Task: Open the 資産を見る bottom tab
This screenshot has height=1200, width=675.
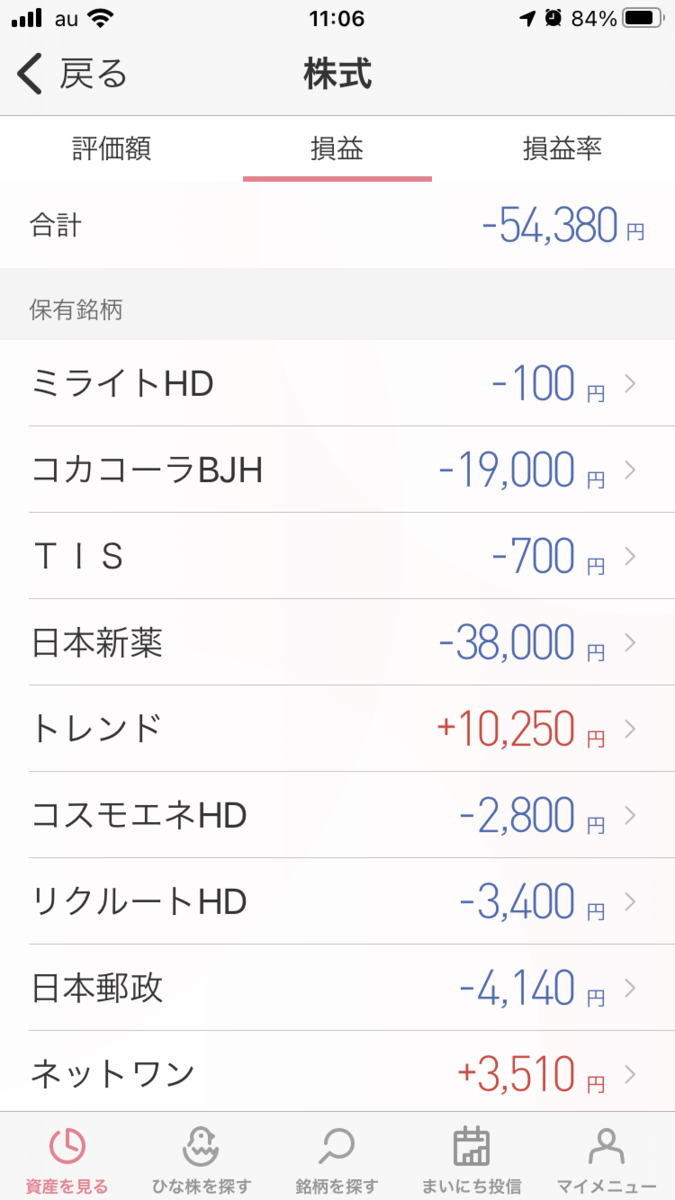Action: [x=68, y=1160]
